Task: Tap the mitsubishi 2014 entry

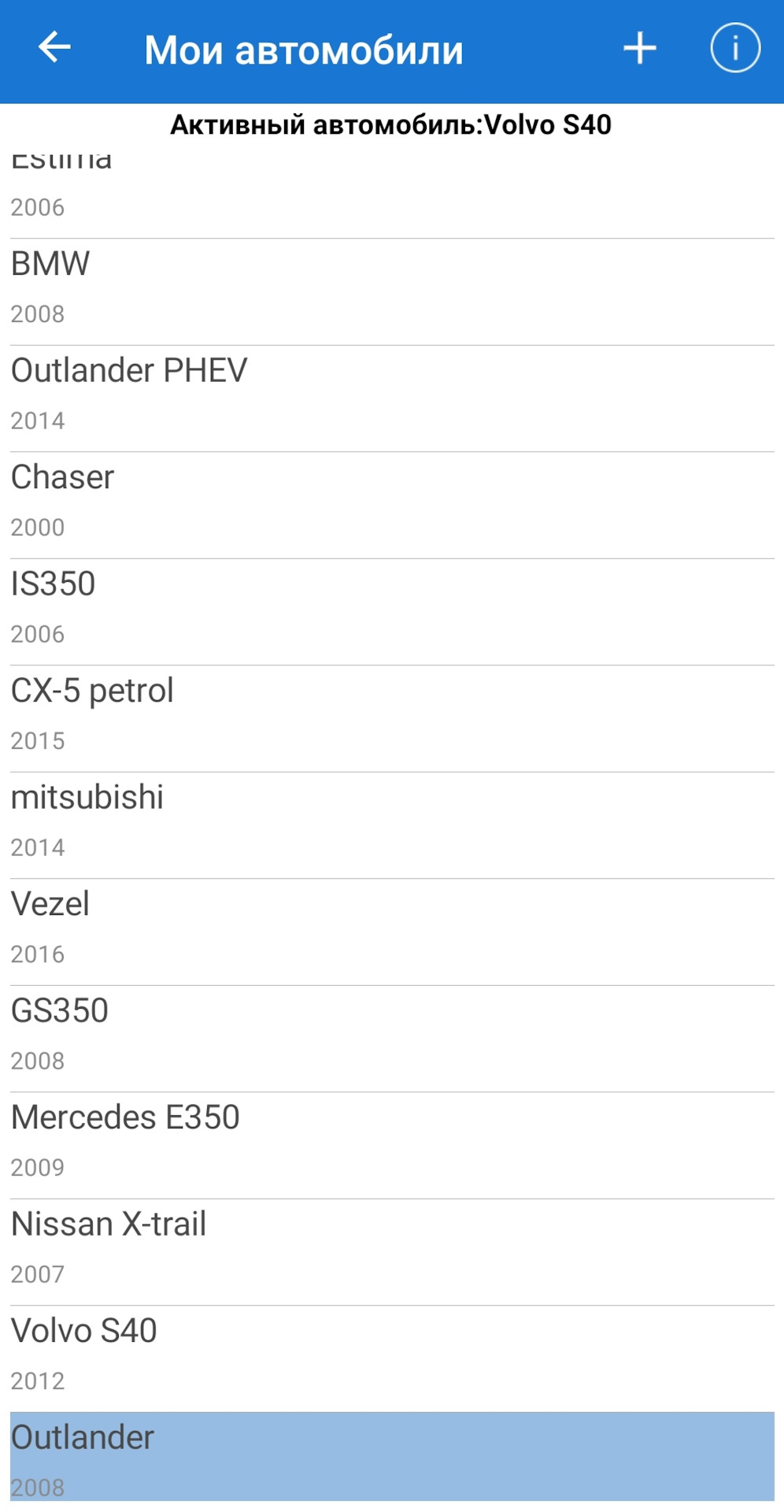Action: coord(315,819)
